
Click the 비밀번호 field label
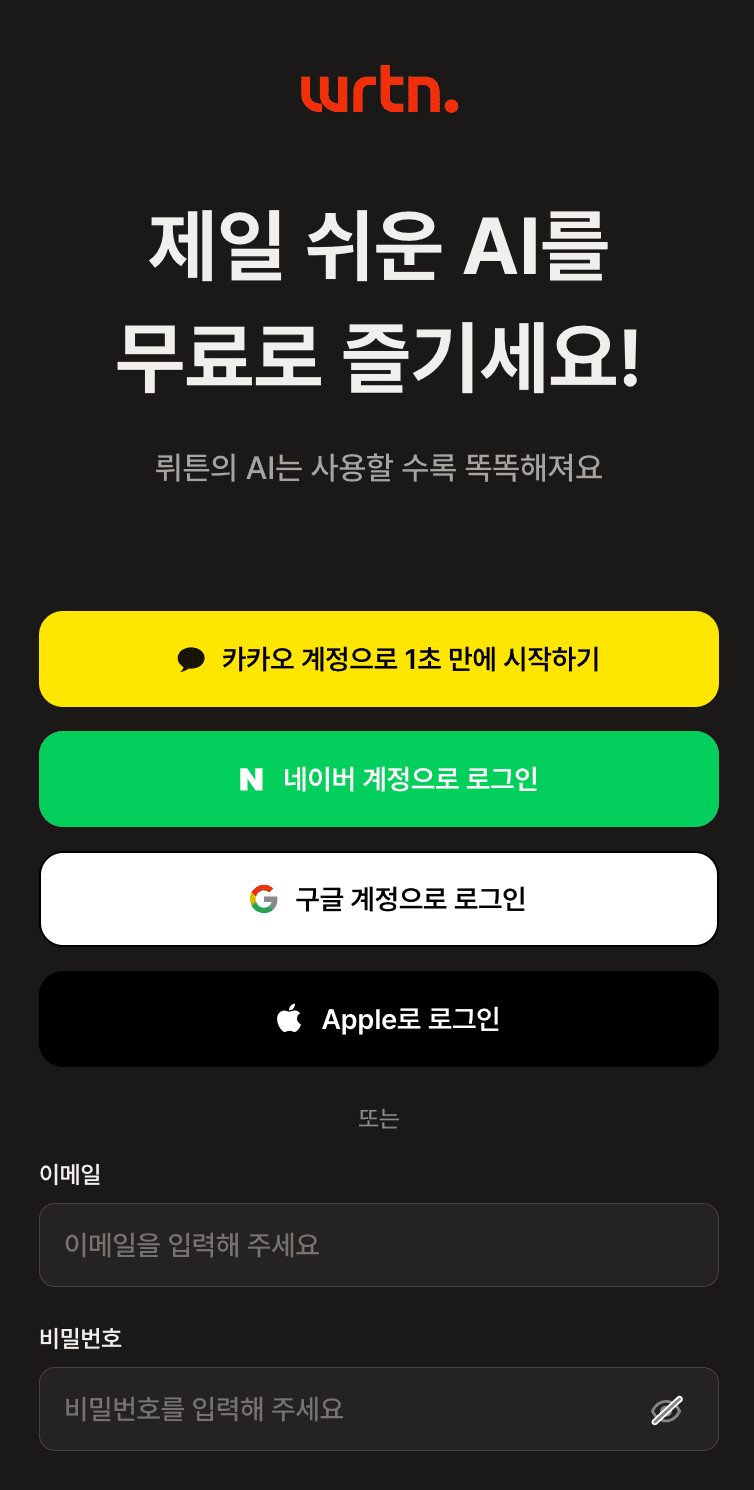click(80, 1337)
